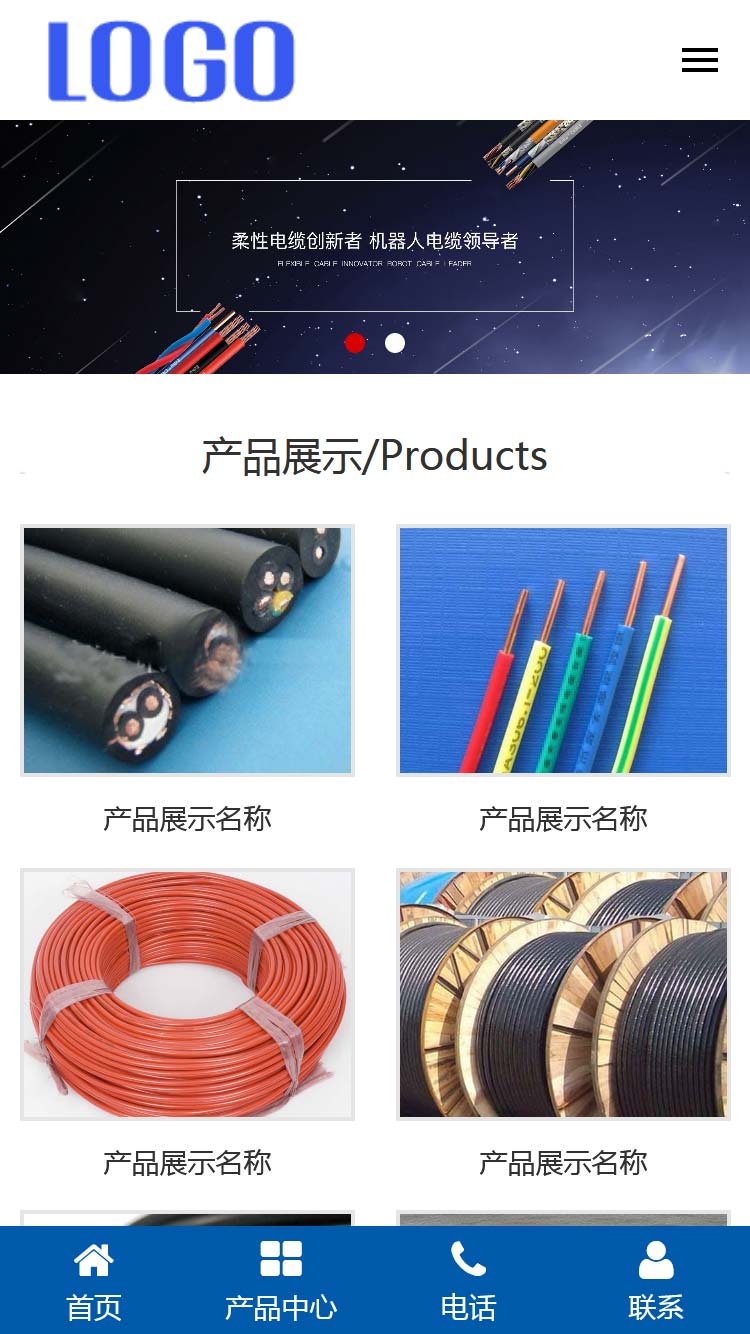Open the black rubber cable product

pyautogui.click(x=187, y=650)
